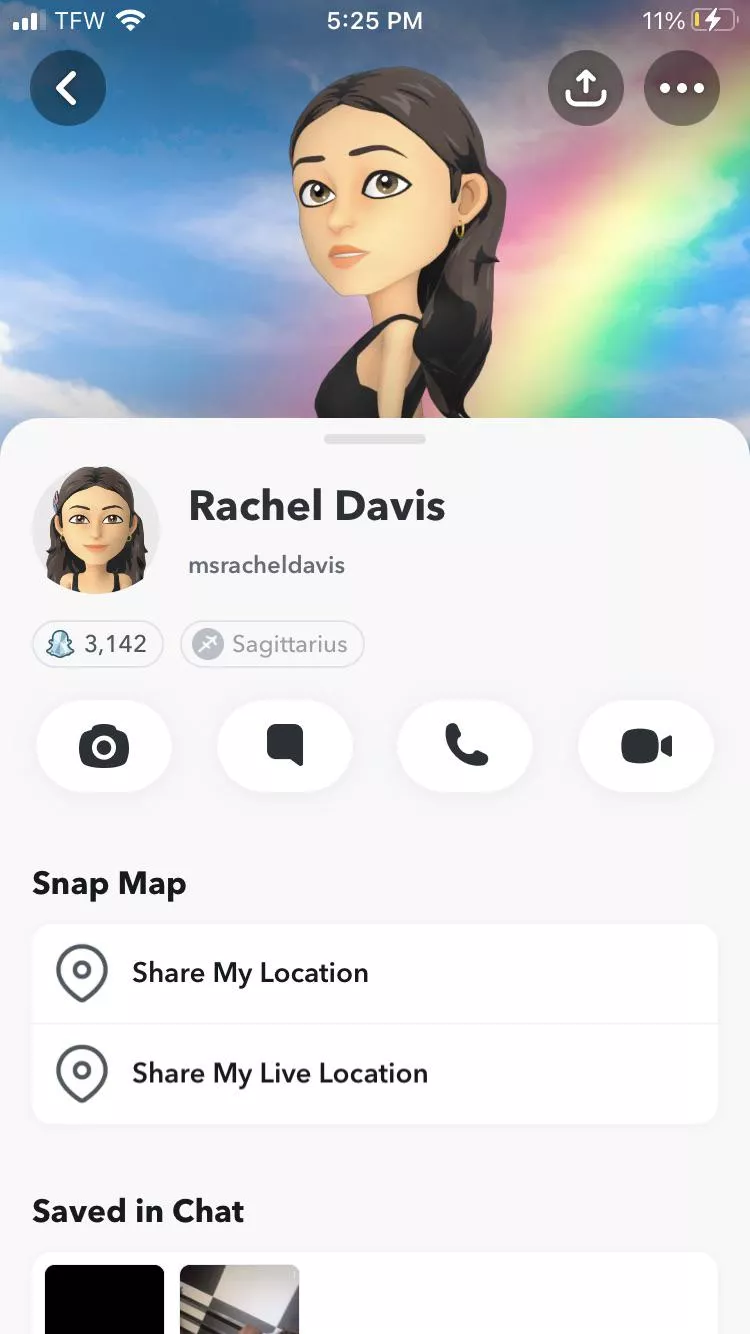This screenshot has width=750, height=1334.
Task: Open the three-dot overflow menu
Action: click(x=682, y=88)
